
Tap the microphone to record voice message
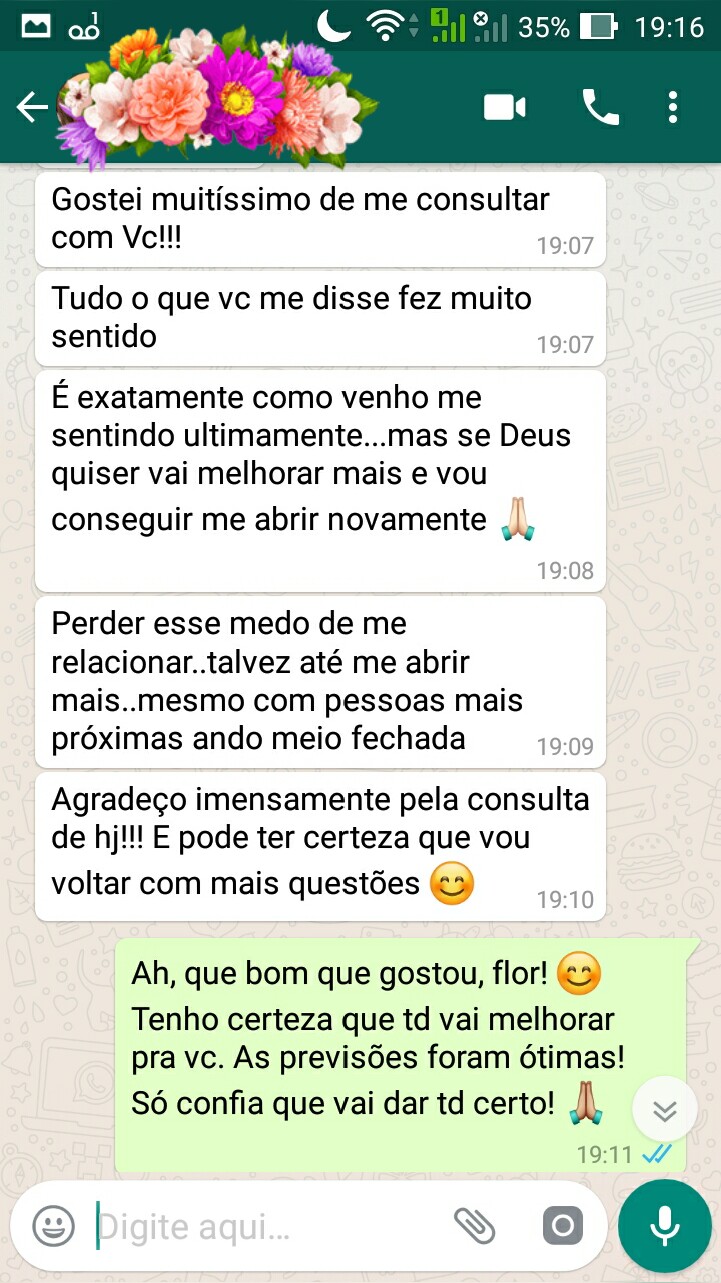664,1225
